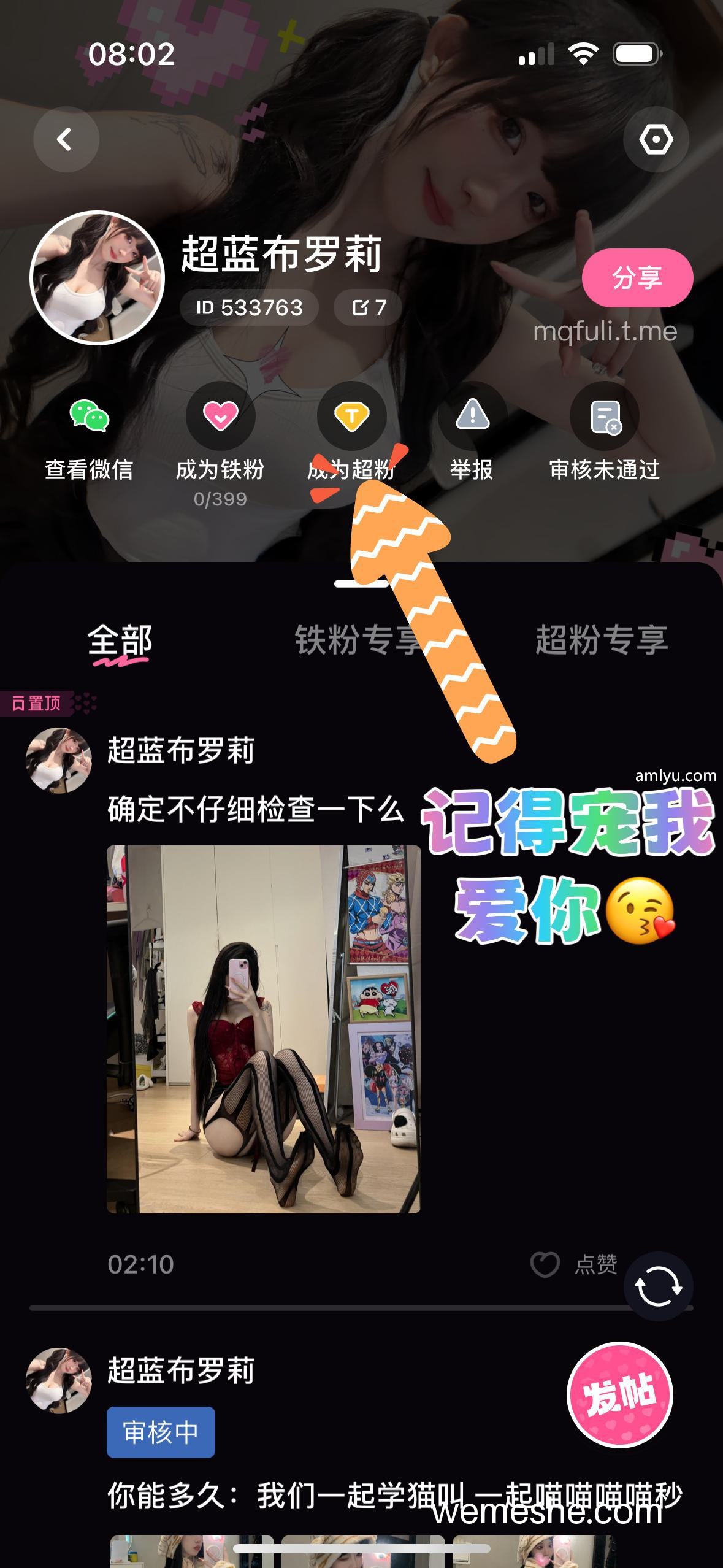The width and height of the screenshot is (723, 1568).
Task: Go back using the top-left arrow
Action: 66,139
